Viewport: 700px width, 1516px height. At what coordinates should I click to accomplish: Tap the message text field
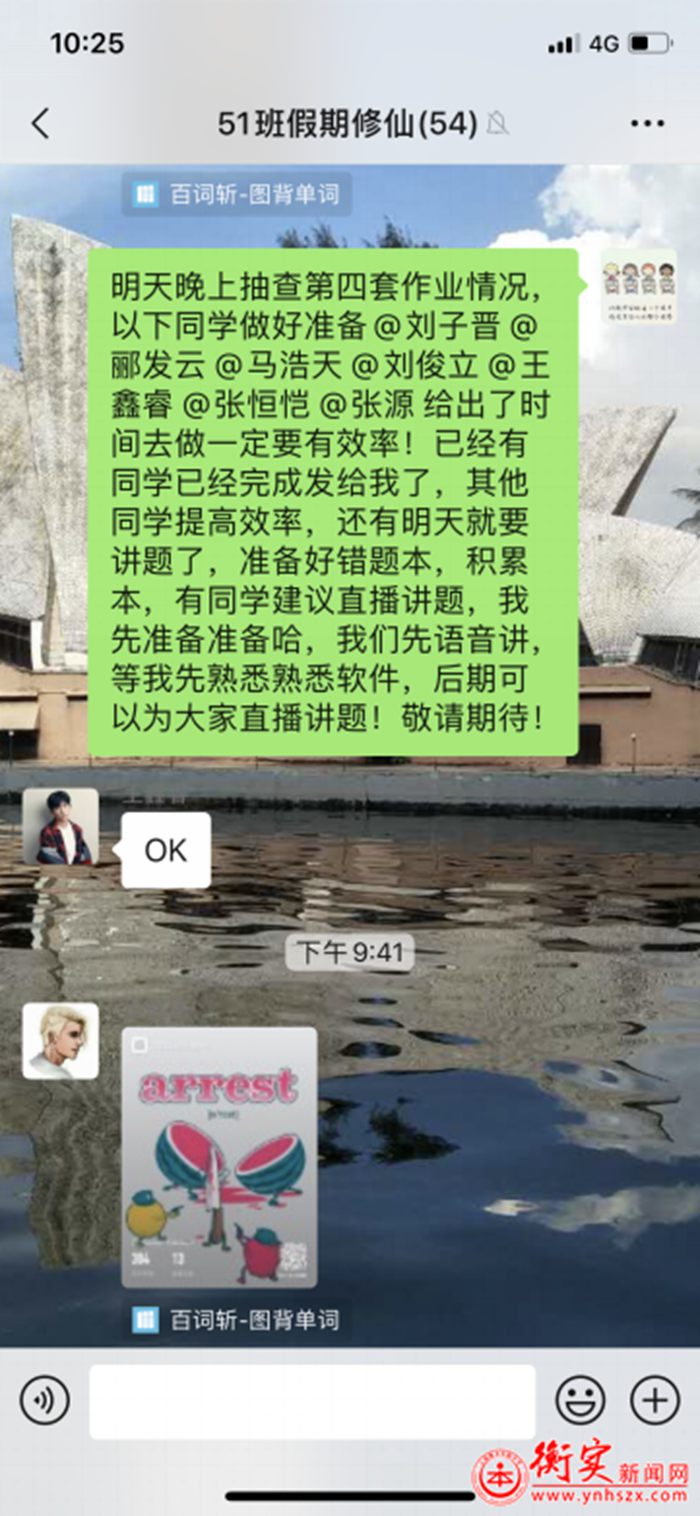click(312, 1401)
